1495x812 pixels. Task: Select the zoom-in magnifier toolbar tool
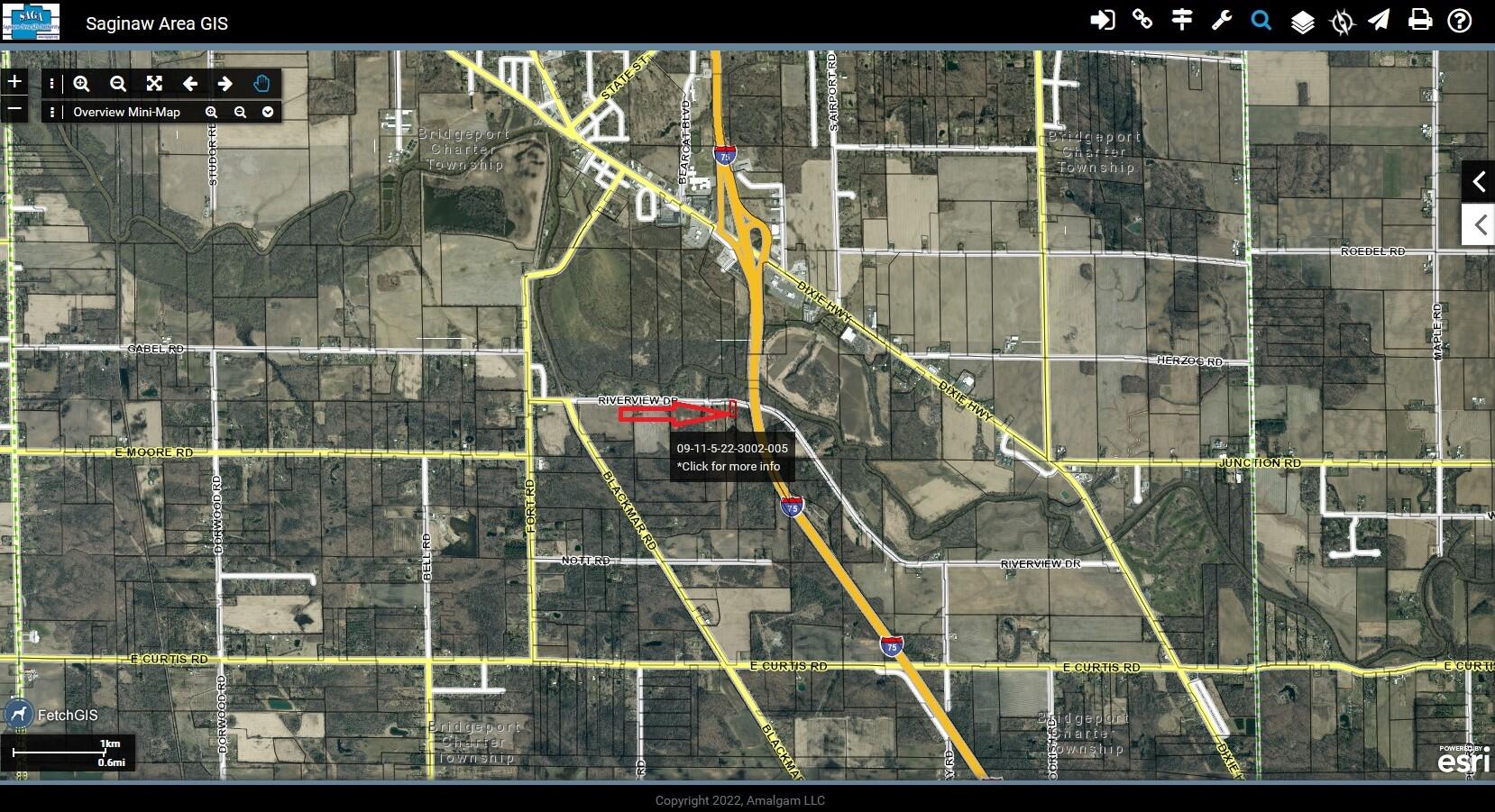(82, 84)
